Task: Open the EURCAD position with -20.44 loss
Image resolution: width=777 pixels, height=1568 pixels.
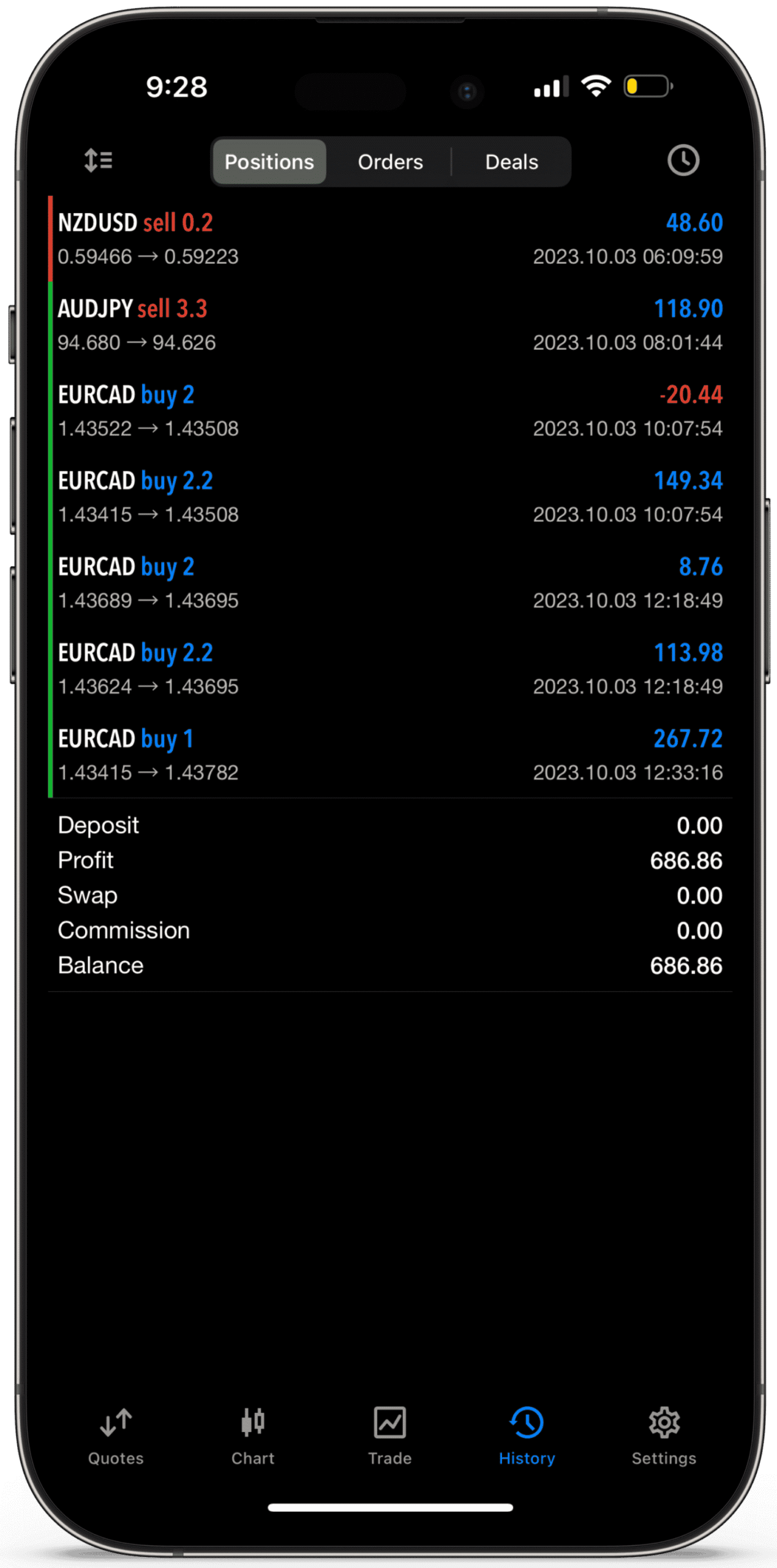Action: pos(389,411)
